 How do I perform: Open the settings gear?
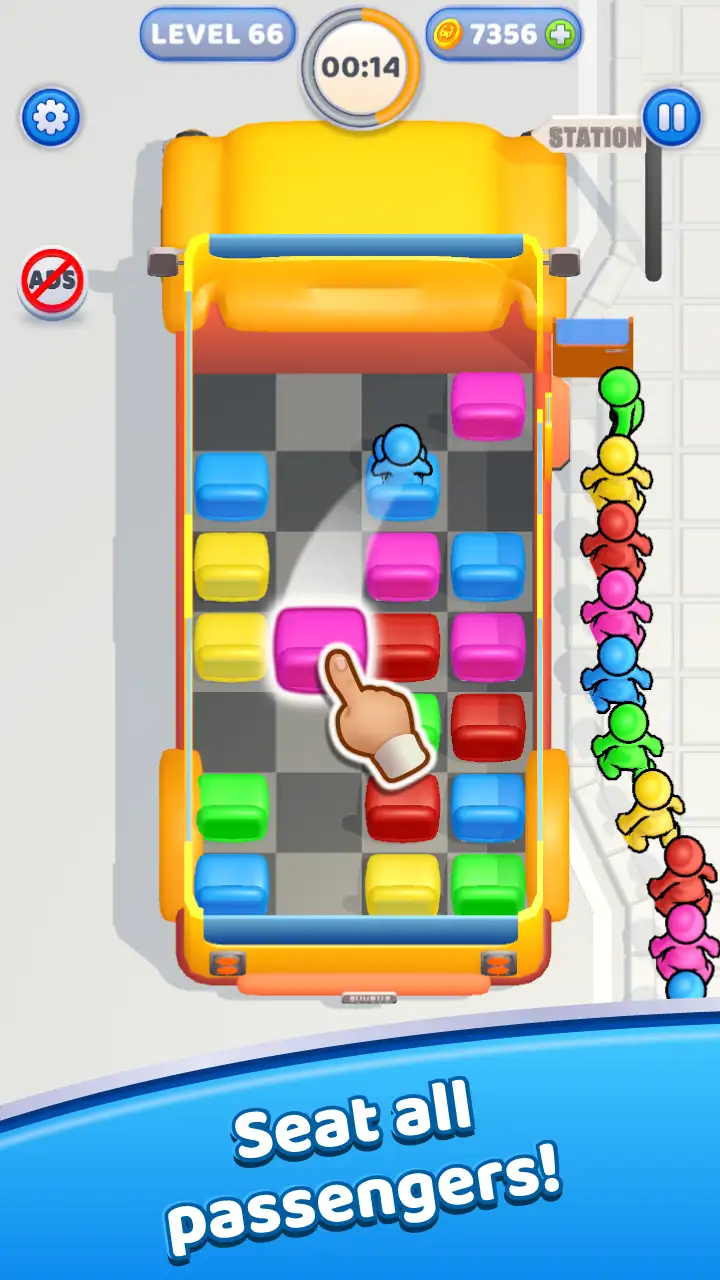[50, 119]
